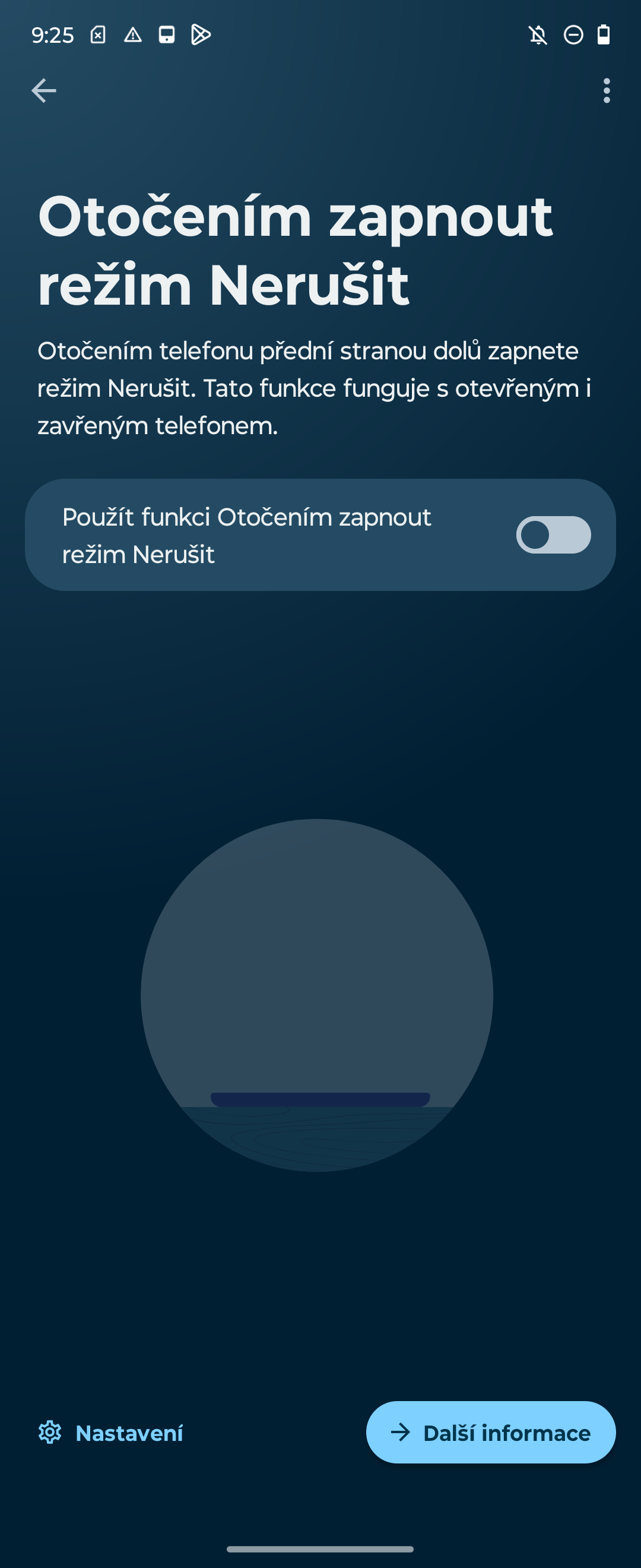Enable Otočením zapnout režim Nerušit switch

pos(553,535)
